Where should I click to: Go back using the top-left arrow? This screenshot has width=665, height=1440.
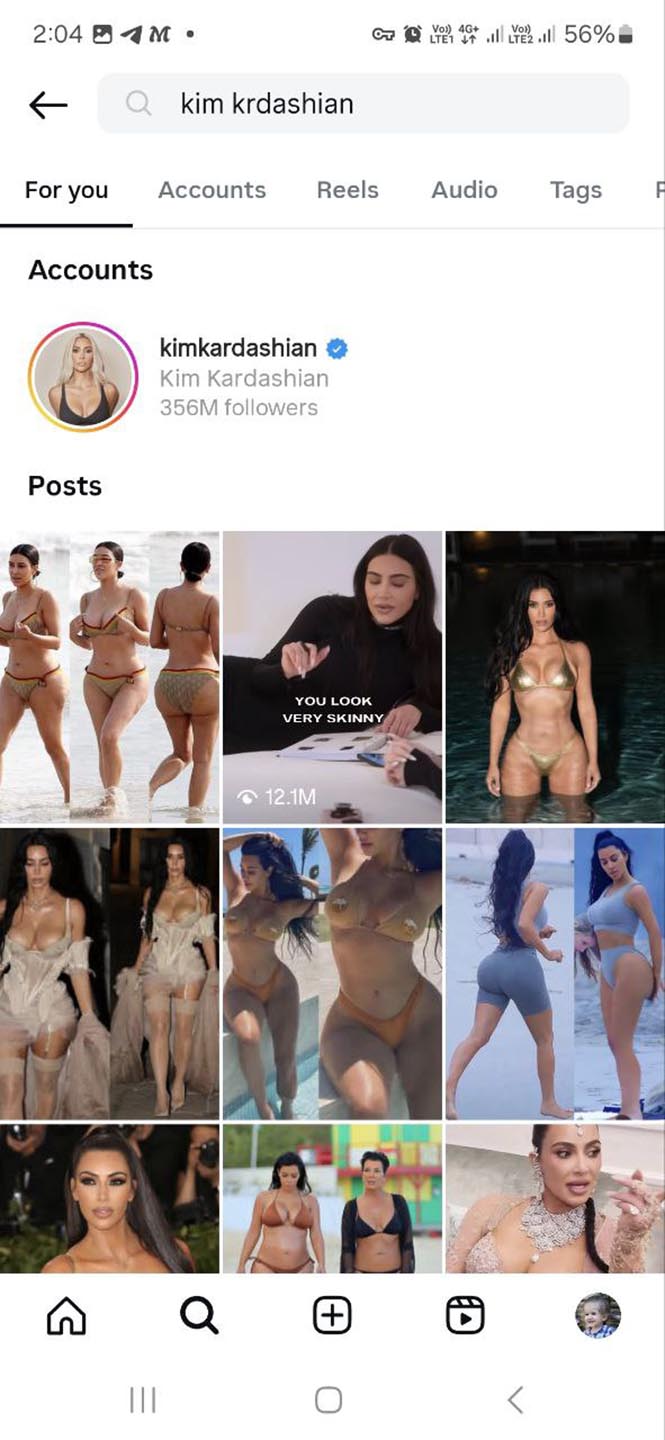[x=48, y=104]
